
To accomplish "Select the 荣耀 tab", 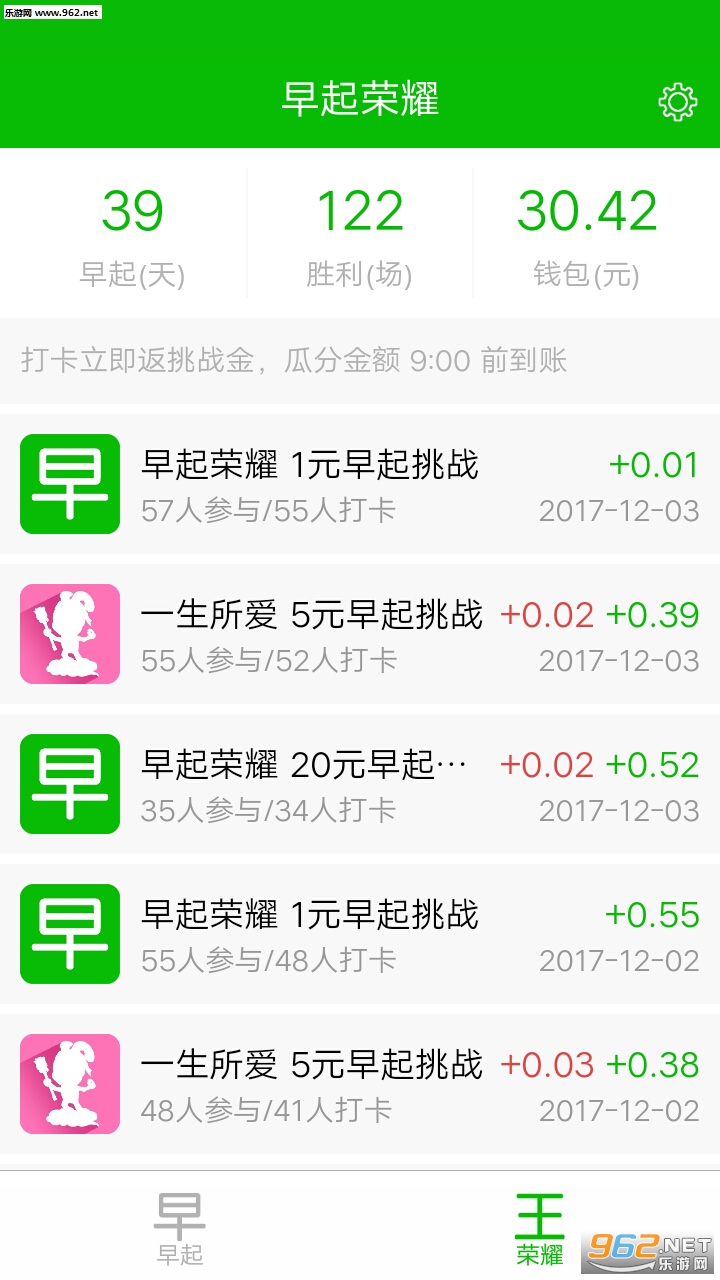I will [x=539, y=1227].
